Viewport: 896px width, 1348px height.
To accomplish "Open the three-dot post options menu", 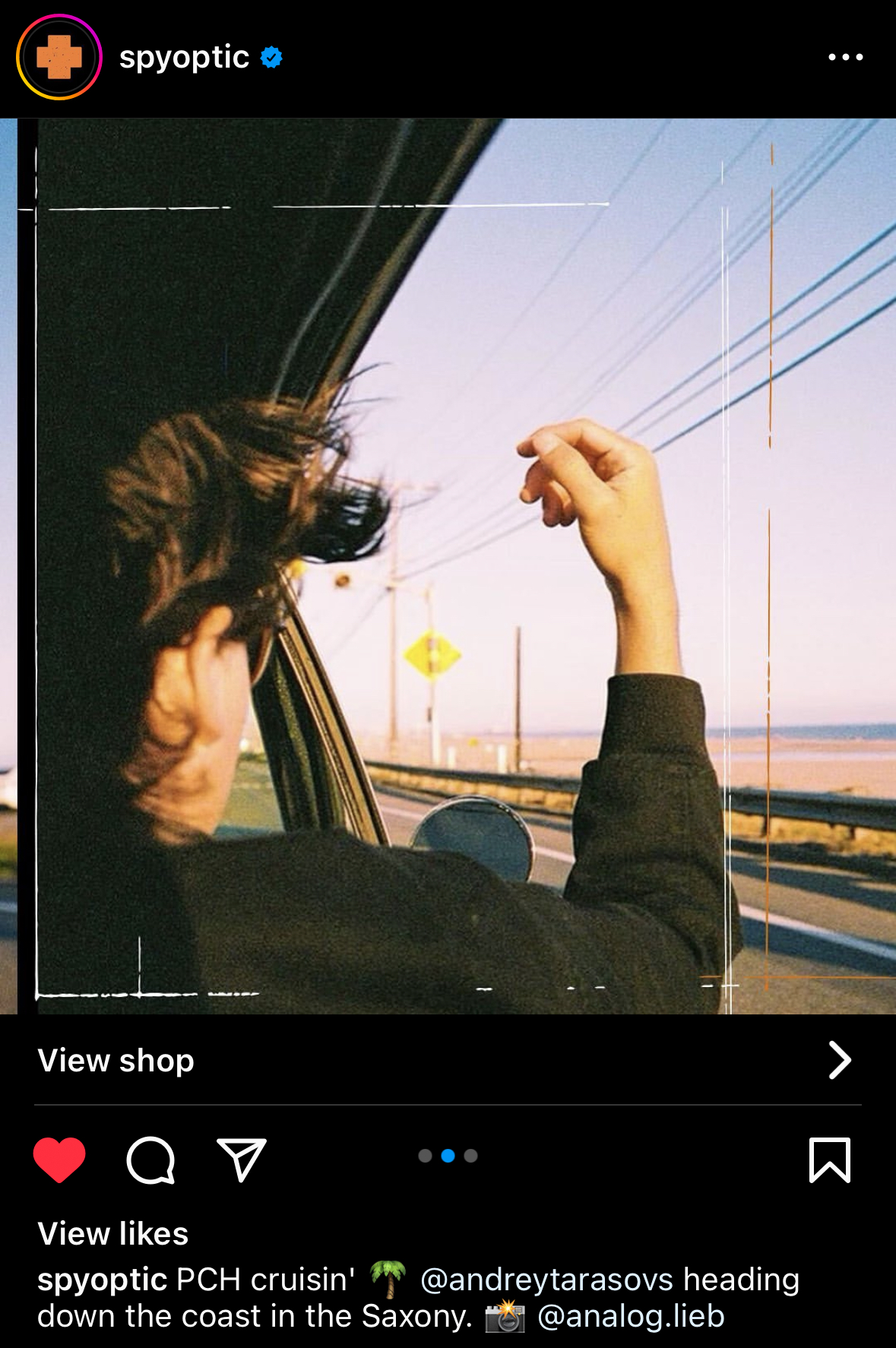I will pyautogui.click(x=845, y=57).
